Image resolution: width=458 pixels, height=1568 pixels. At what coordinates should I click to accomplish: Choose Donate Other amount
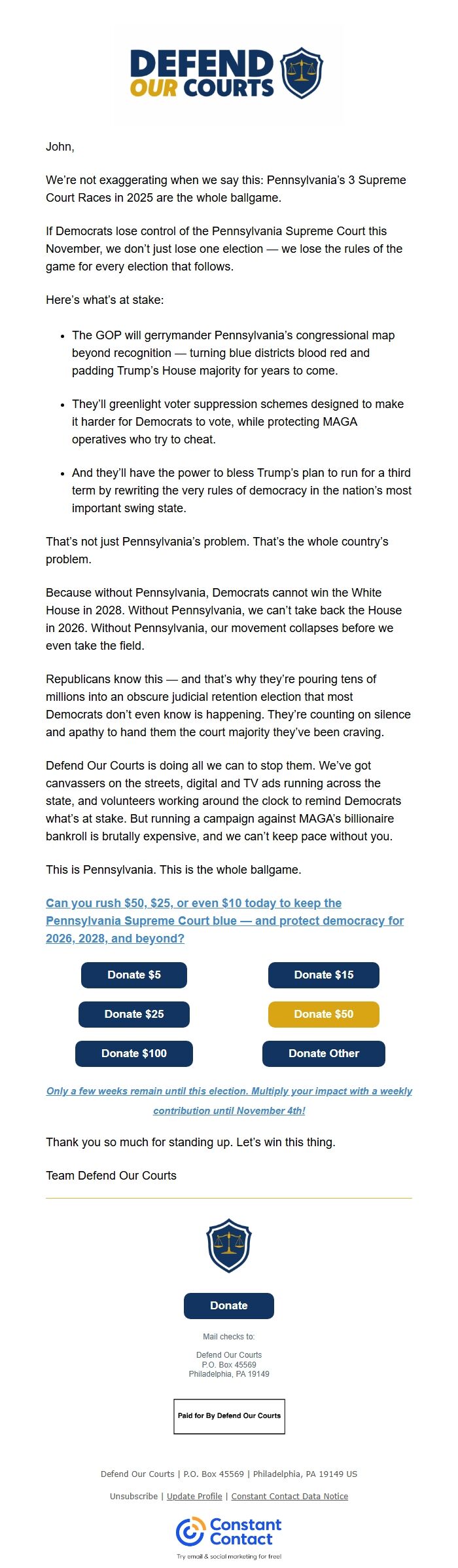tap(324, 1053)
